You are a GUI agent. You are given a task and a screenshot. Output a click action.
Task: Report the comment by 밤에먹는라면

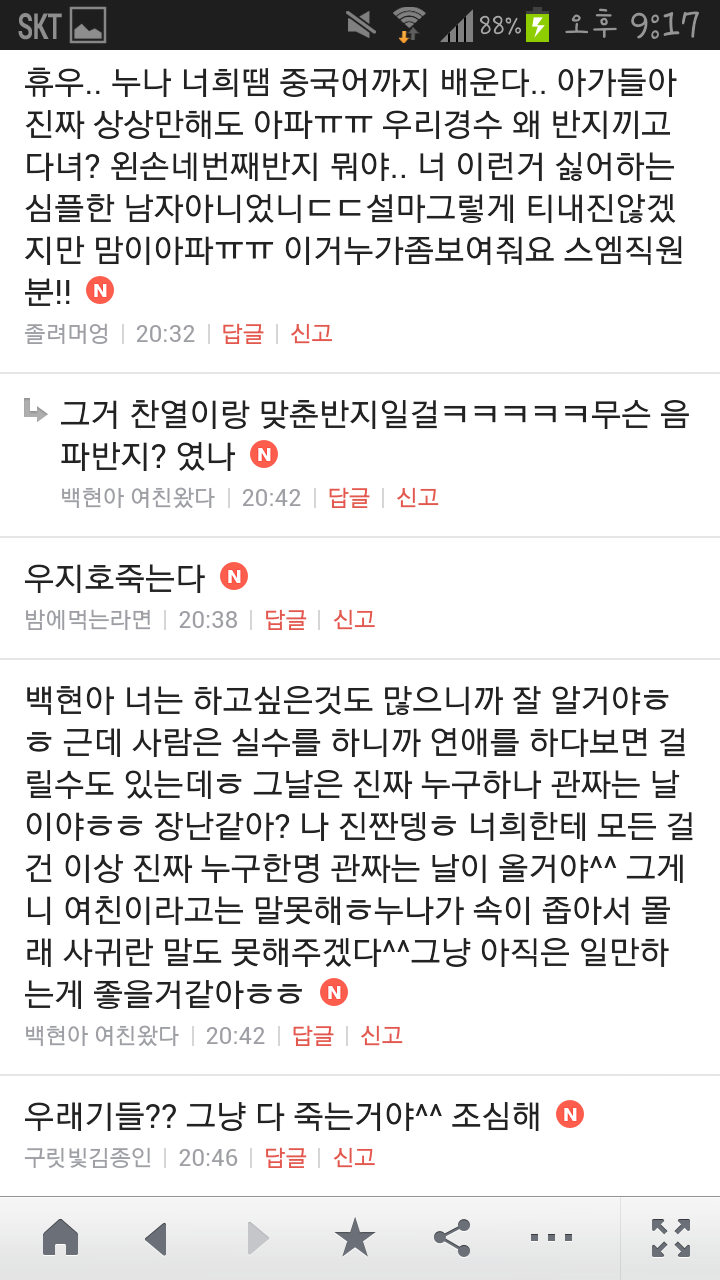pos(354,620)
